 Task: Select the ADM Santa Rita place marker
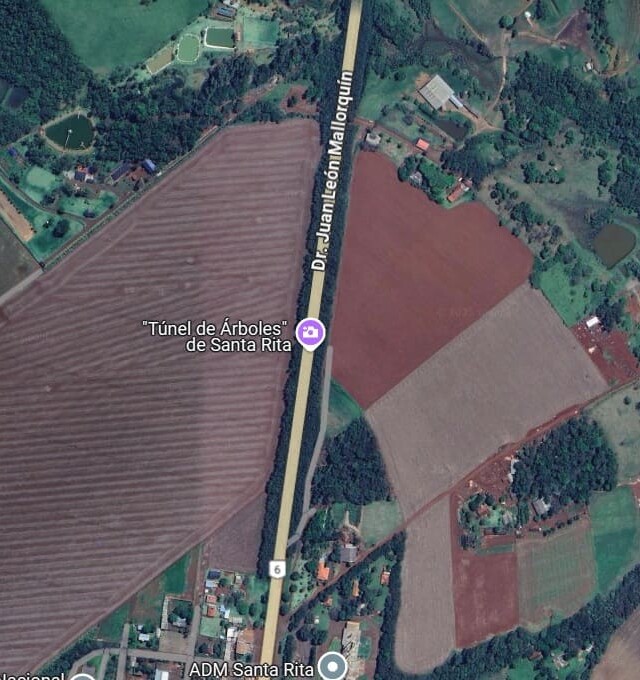334,667
